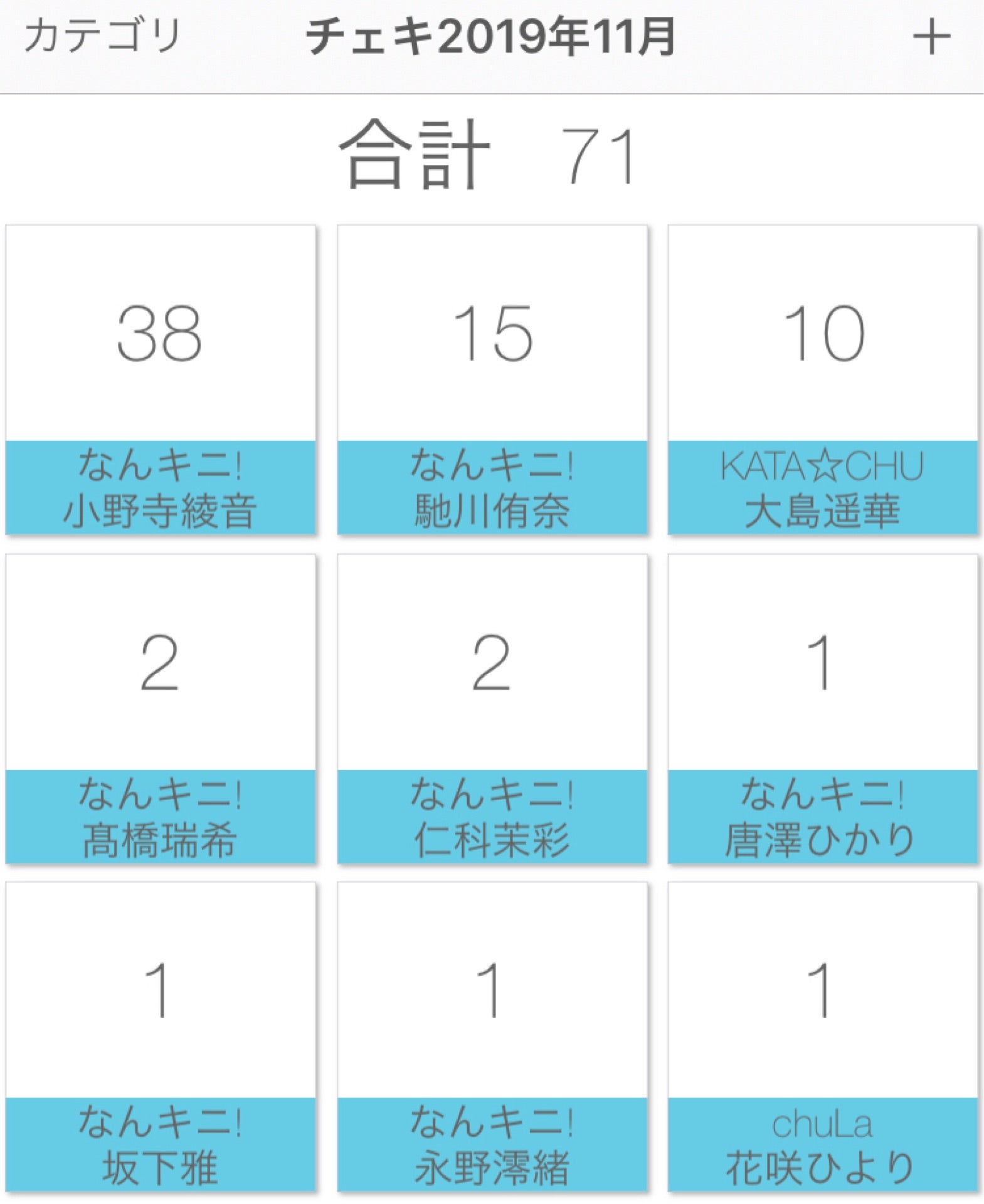984x1204 pixels.
Task: Tap the 小野寺綾音 counter tile
Action: point(160,379)
